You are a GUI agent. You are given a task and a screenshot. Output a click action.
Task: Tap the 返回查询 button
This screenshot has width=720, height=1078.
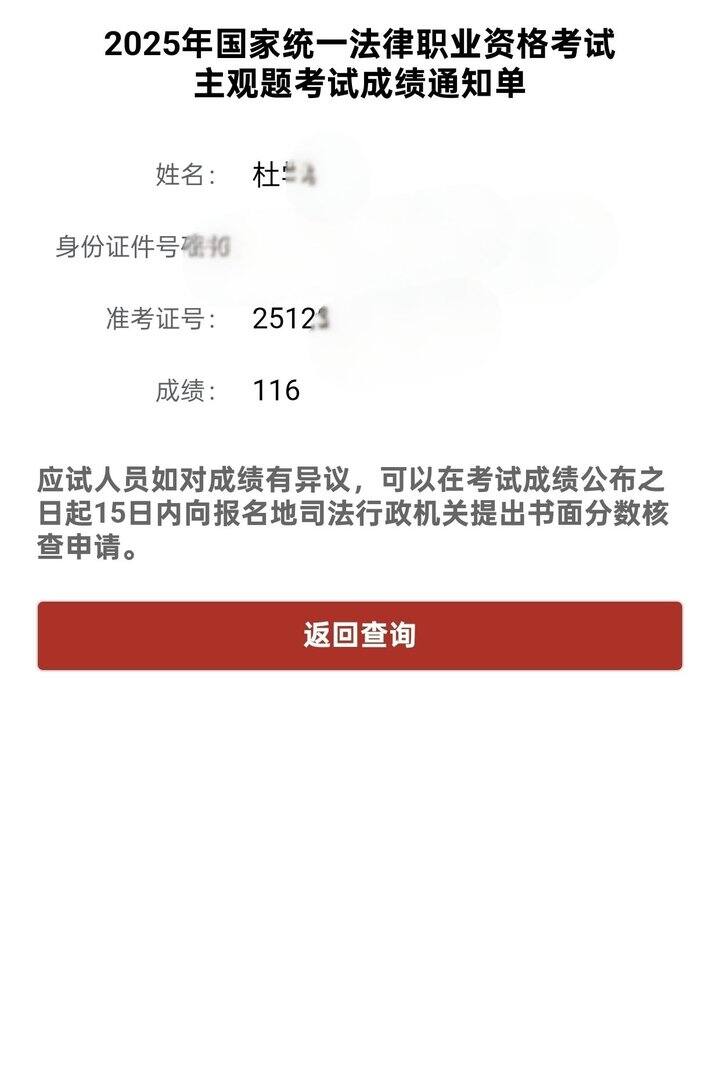pos(360,635)
